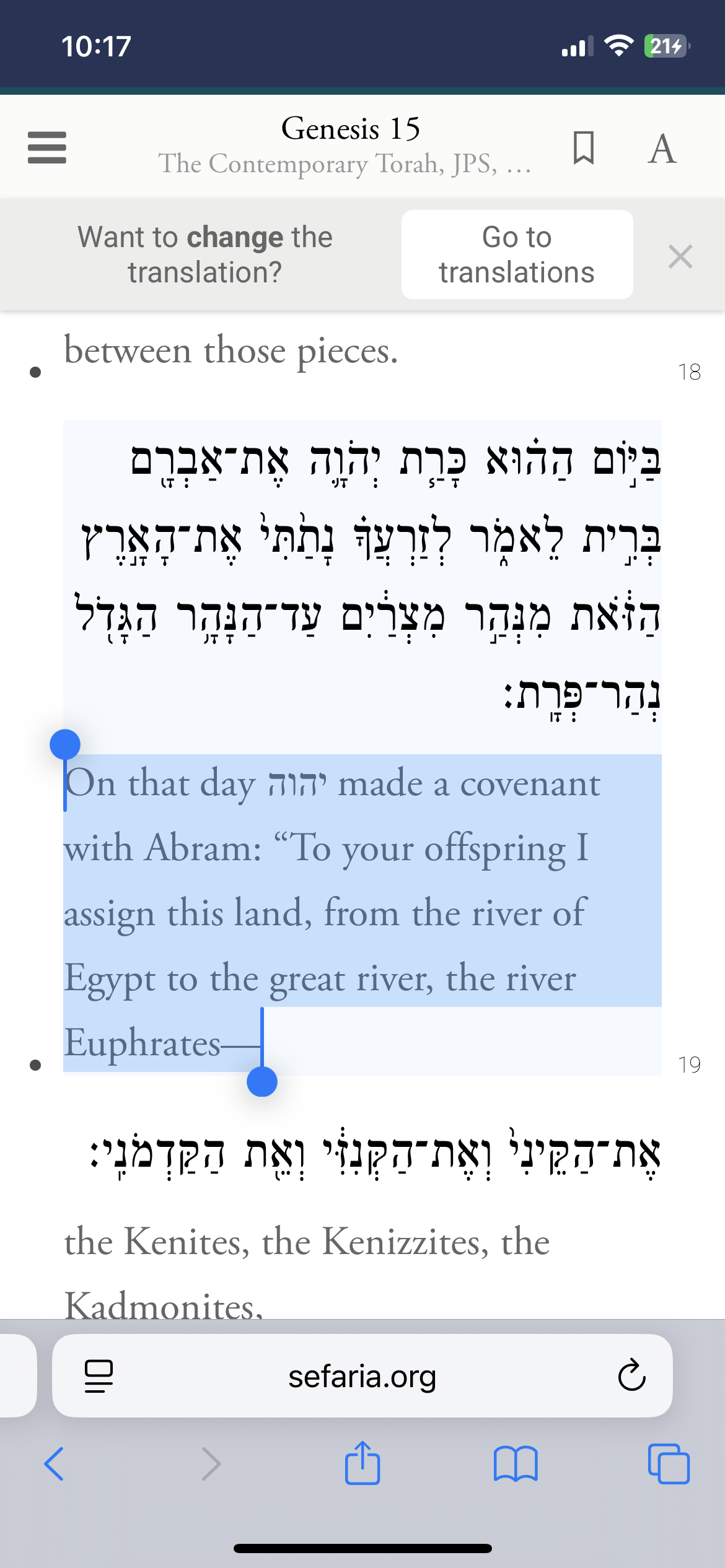Open text display settings (A icon)

coord(662,149)
